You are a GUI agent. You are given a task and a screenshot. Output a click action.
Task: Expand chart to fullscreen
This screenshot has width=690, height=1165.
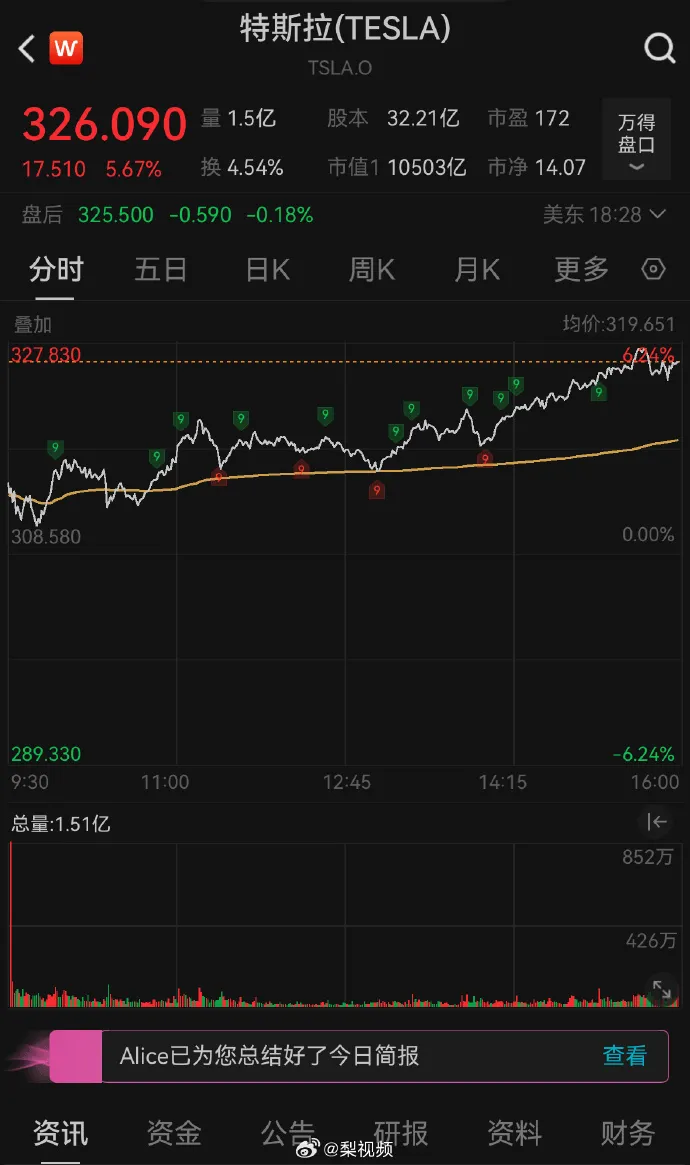661,990
